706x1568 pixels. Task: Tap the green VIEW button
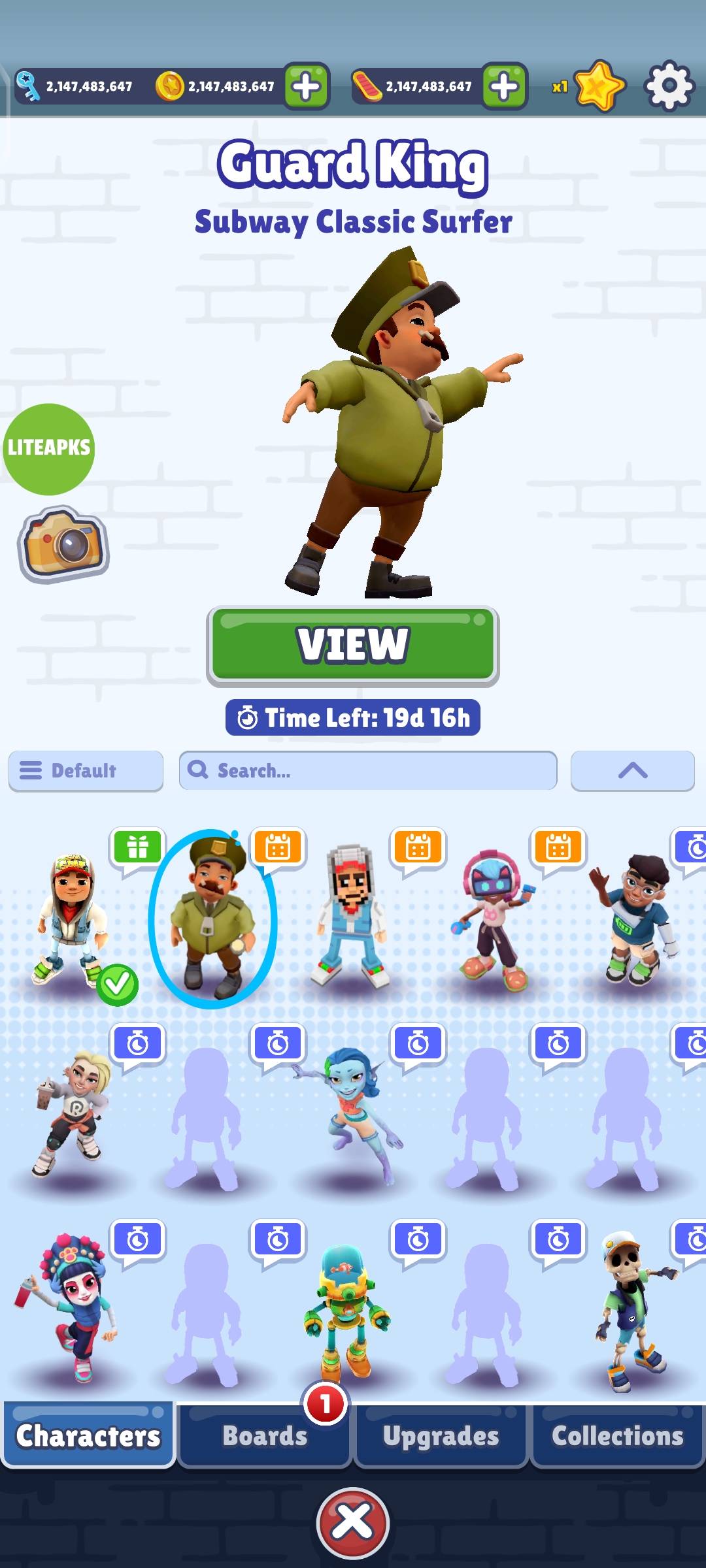(353, 645)
